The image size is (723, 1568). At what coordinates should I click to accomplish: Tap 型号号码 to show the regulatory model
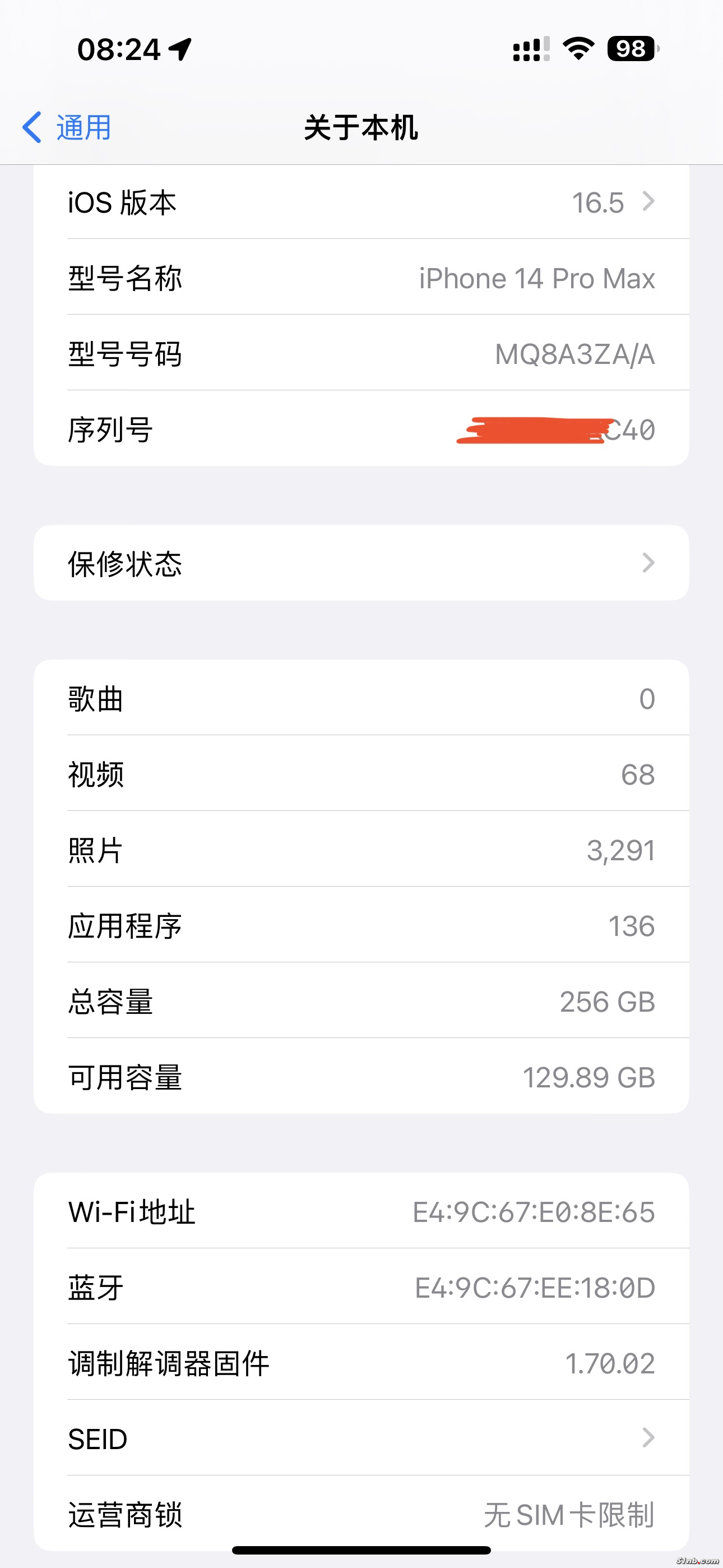360,354
